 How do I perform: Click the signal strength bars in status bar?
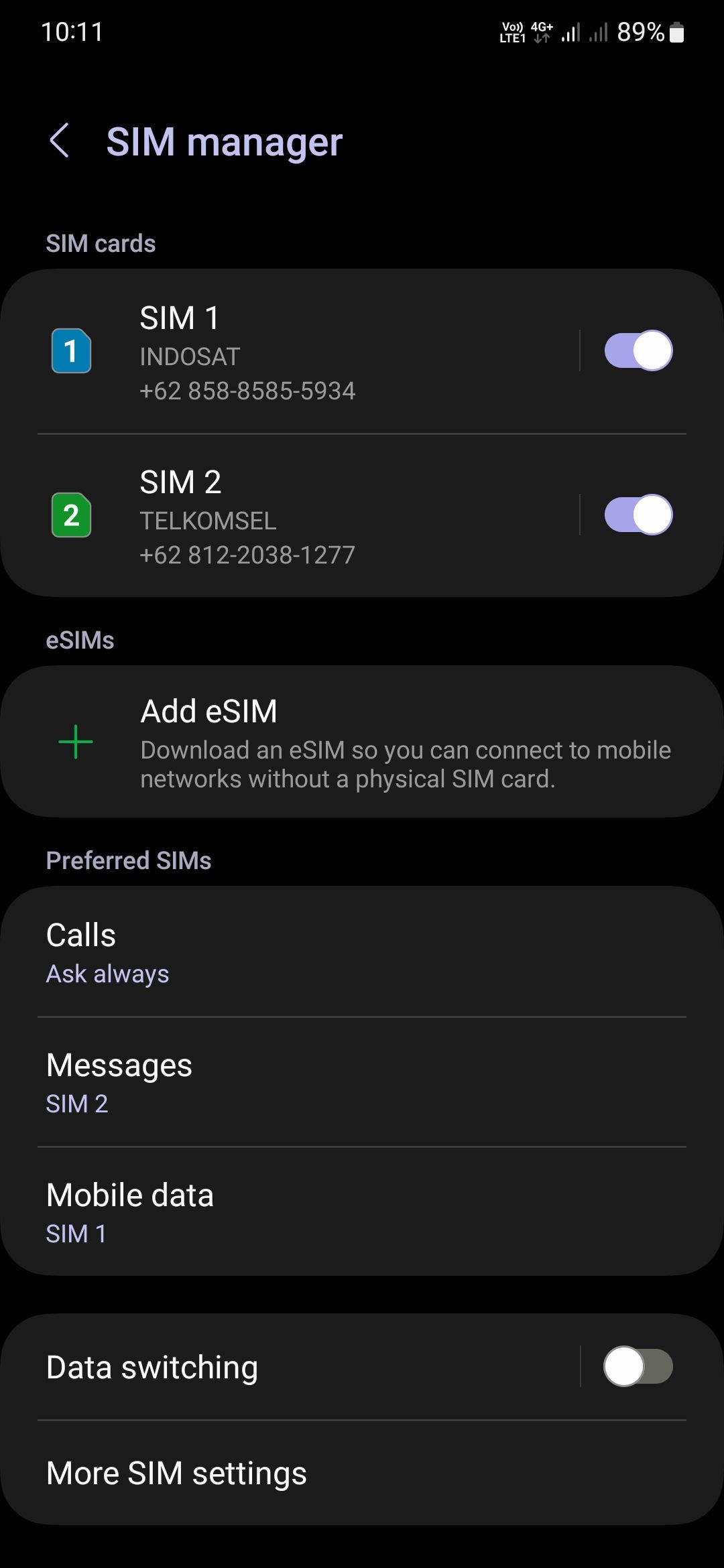pos(570,32)
